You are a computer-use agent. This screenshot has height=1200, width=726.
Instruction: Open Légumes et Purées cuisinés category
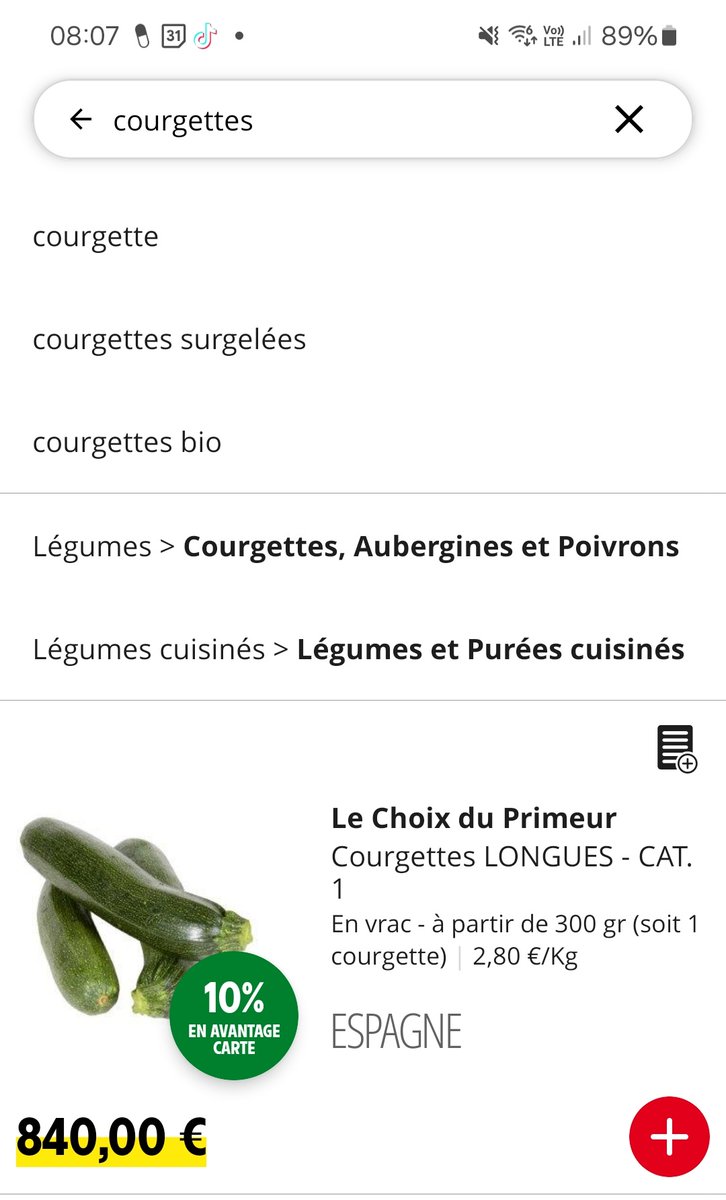tap(363, 649)
